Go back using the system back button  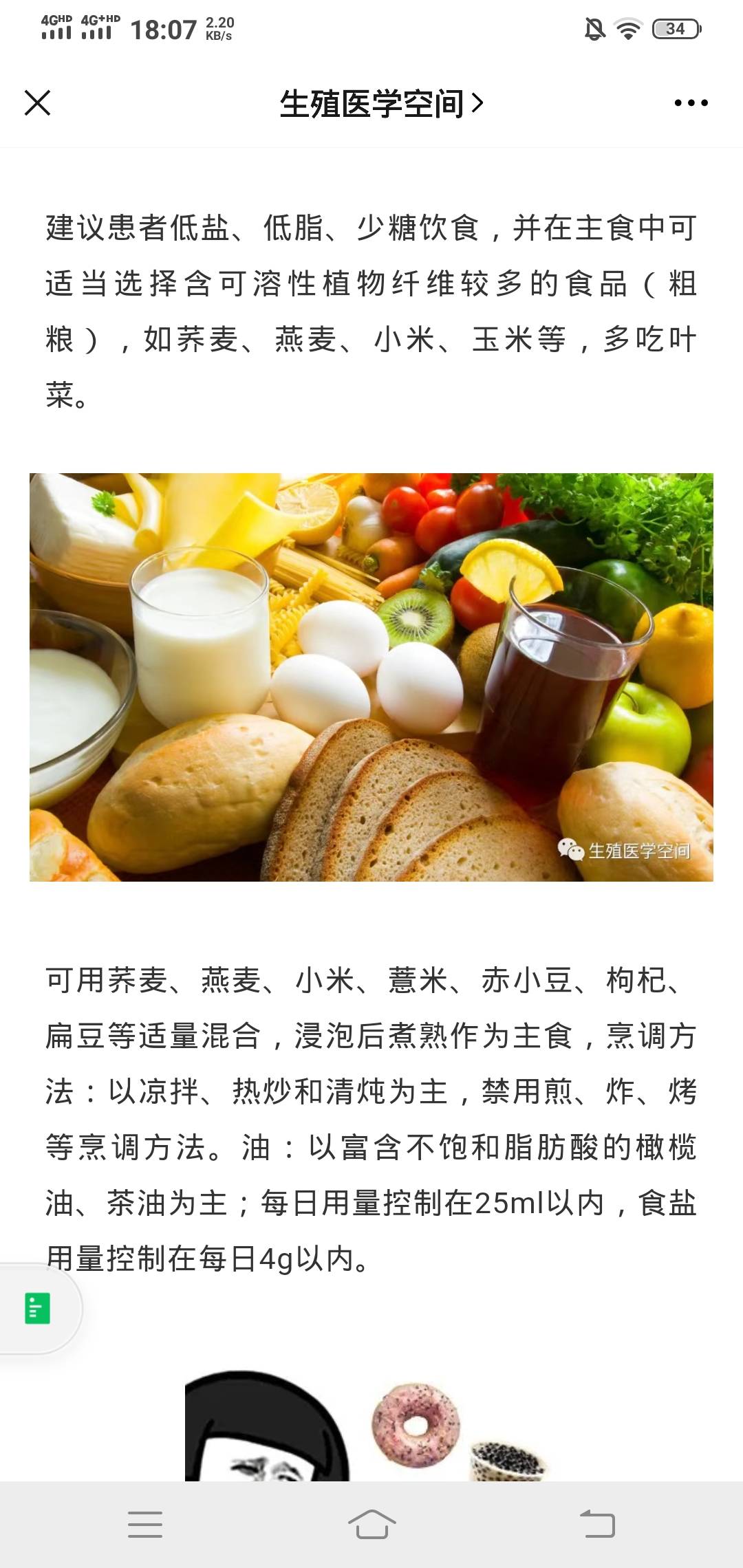(x=597, y=1524)
